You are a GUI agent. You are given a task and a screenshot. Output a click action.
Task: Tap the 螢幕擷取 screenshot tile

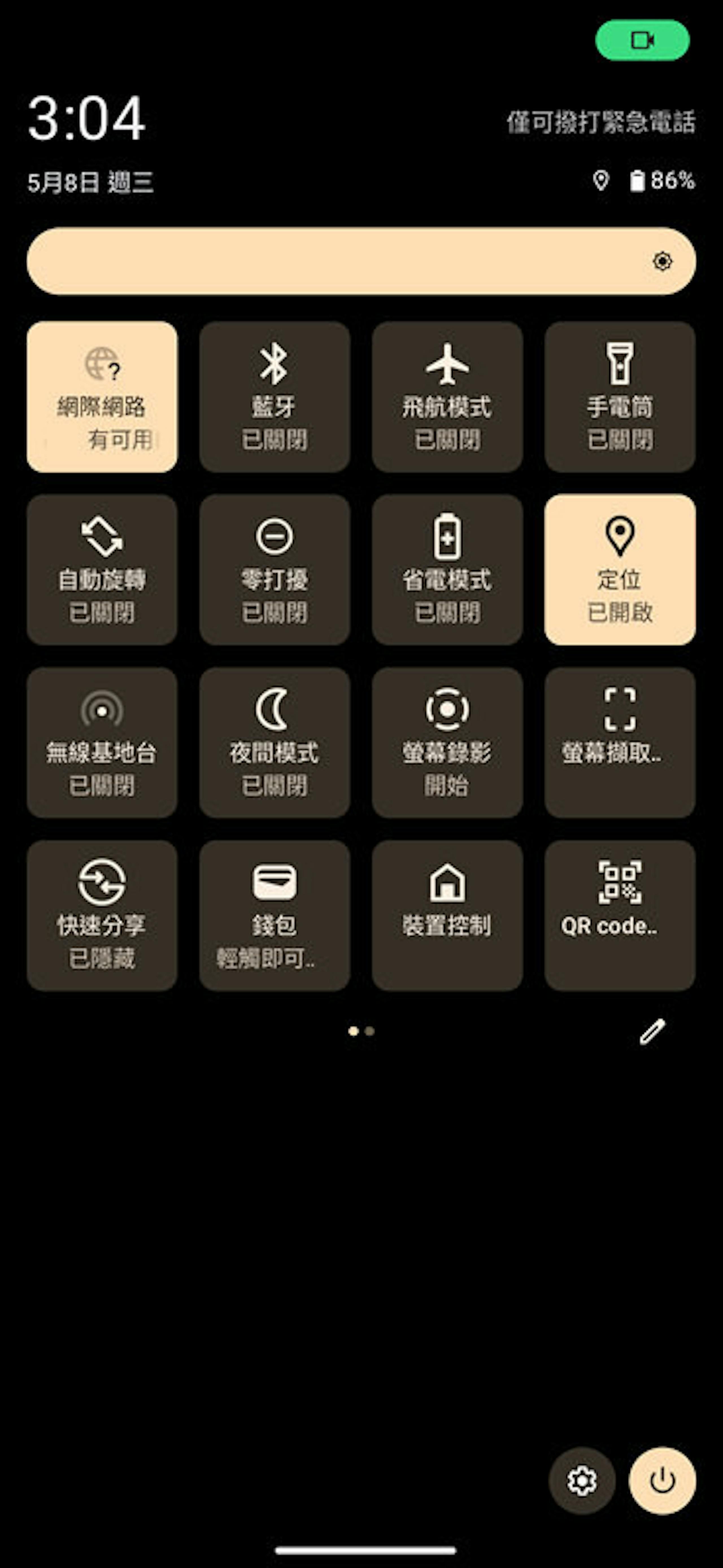coord(620,742)
